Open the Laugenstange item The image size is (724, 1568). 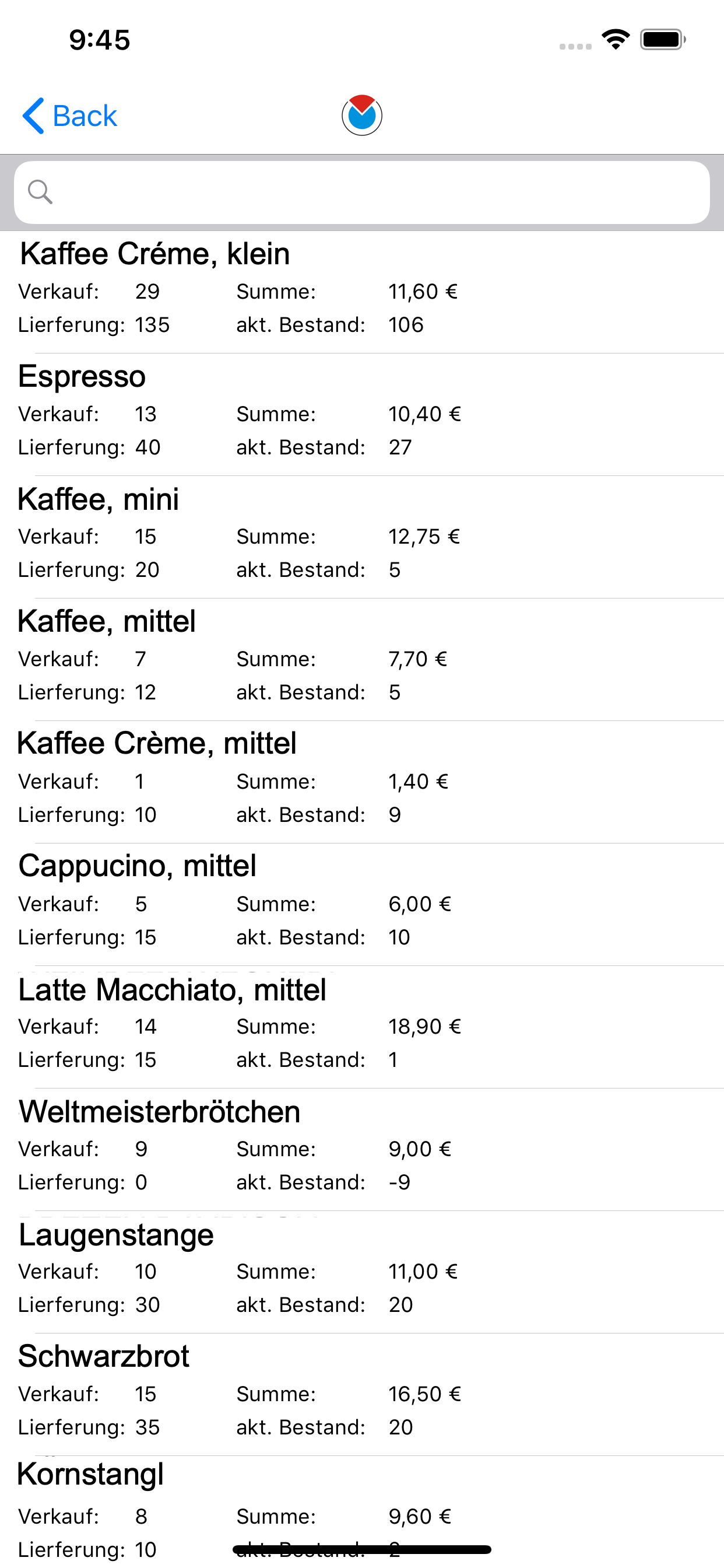362,1272
